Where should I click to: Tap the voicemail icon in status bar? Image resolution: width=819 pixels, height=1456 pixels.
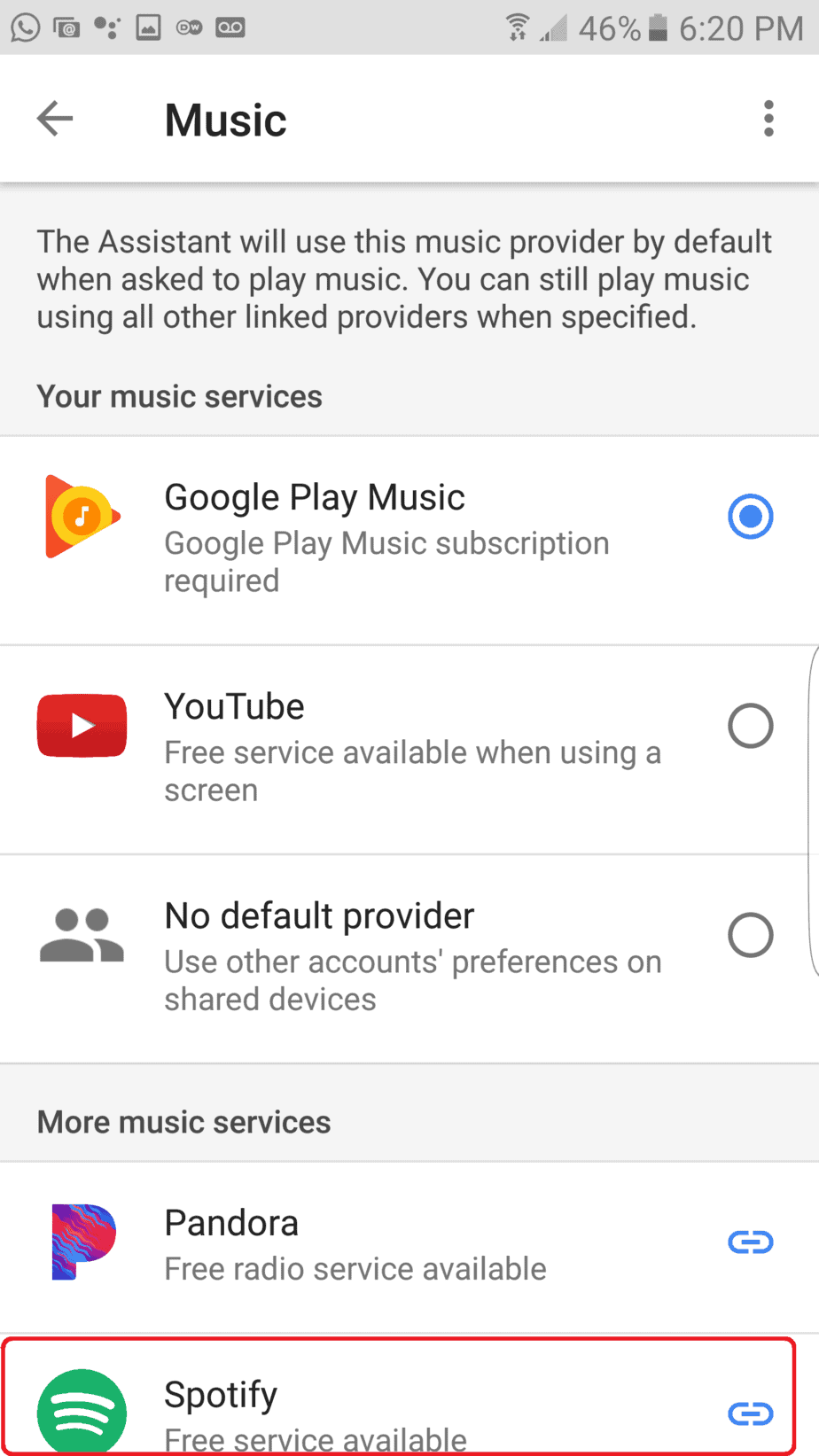pos(229,27)
